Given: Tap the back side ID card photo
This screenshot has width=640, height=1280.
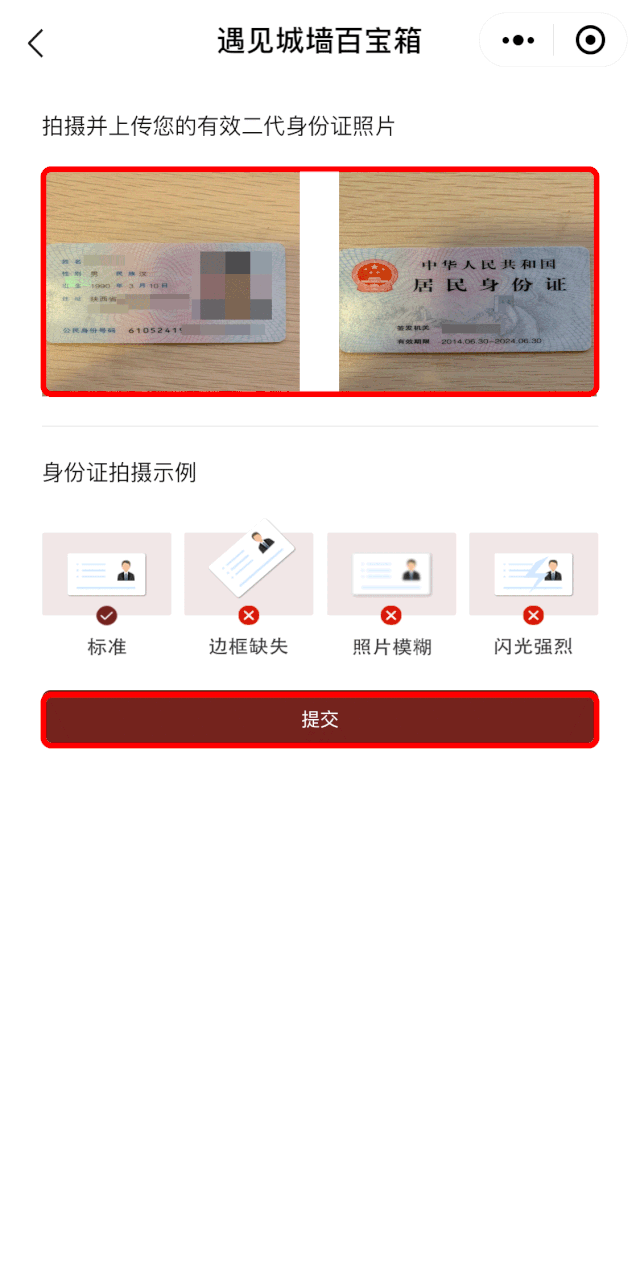Looking at the screenshot, I should pos(467,281).
